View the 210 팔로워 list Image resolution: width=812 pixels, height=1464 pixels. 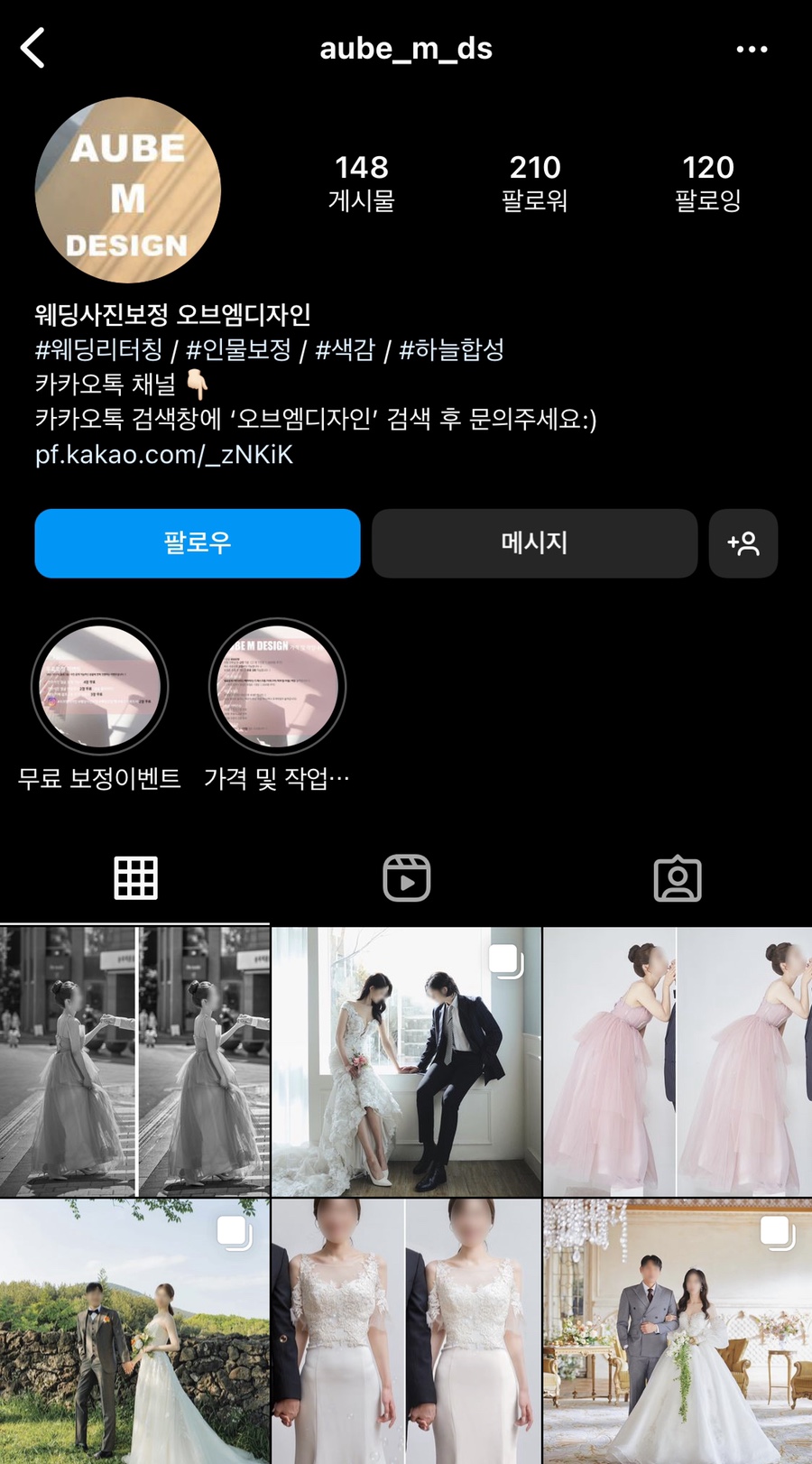(535, 182)
